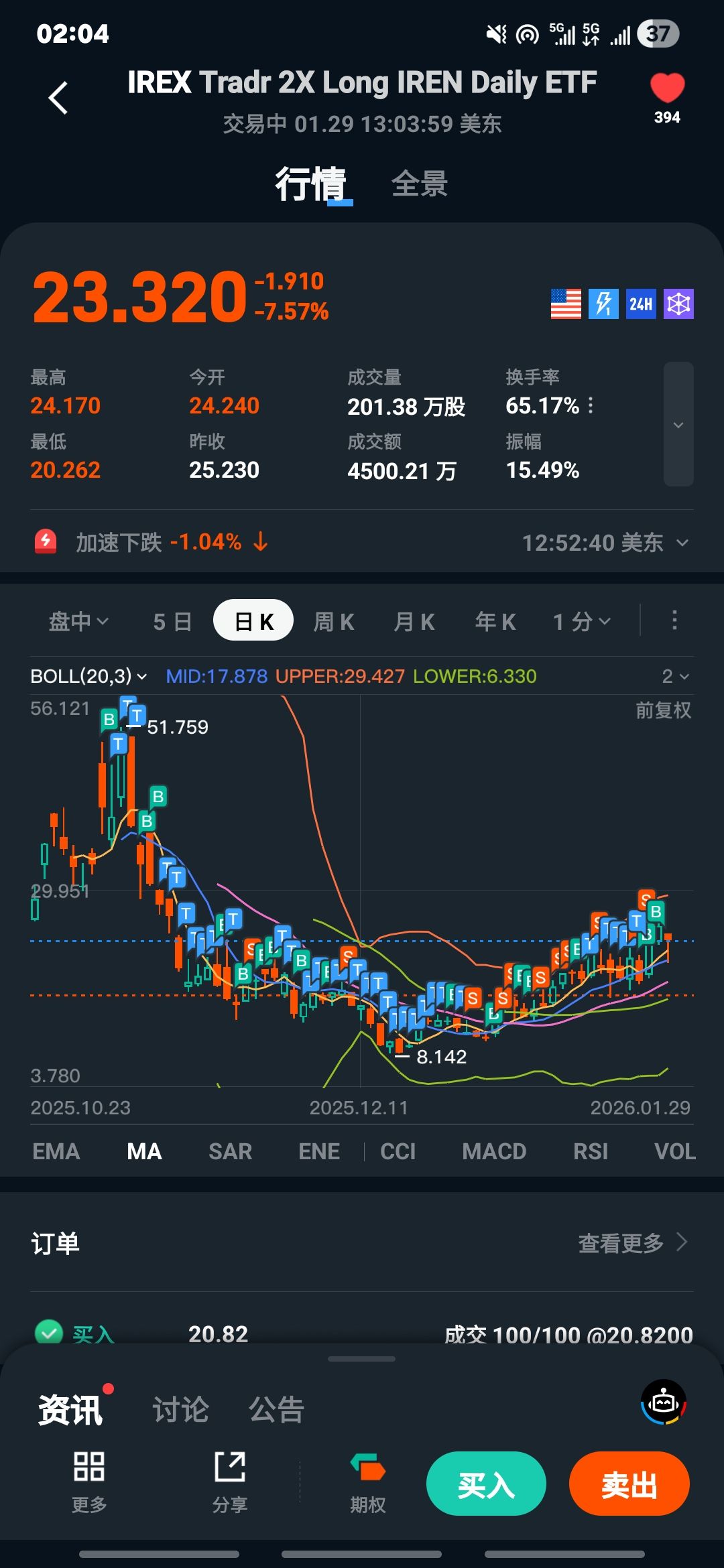
Task: Tap the orange 卖出 button
Action: point(629,1484)
